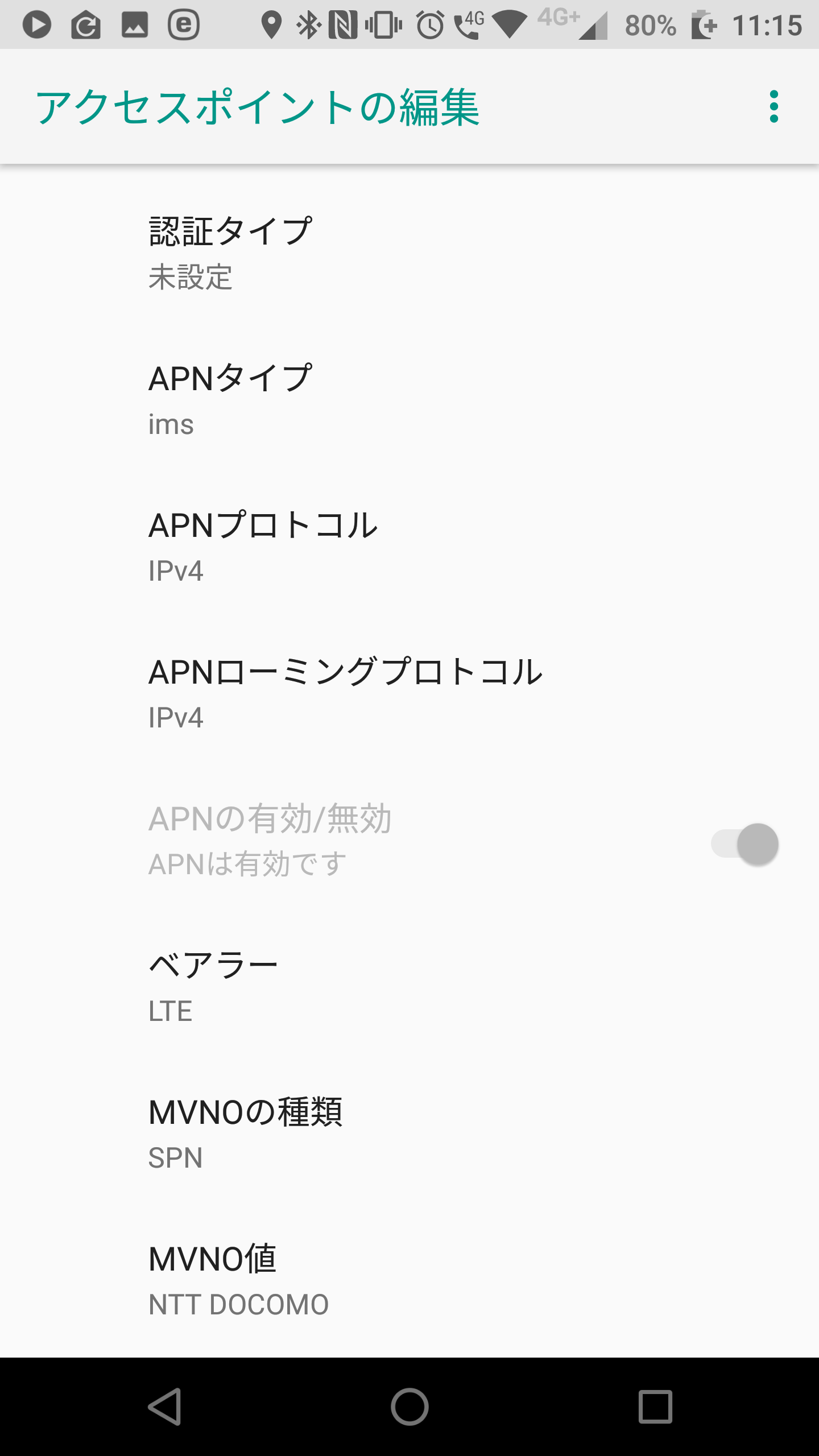This screenshot has height=1456, width=819.
Task: Open the ベアラー setting showing LTE
Action: (x=409, y=988)
